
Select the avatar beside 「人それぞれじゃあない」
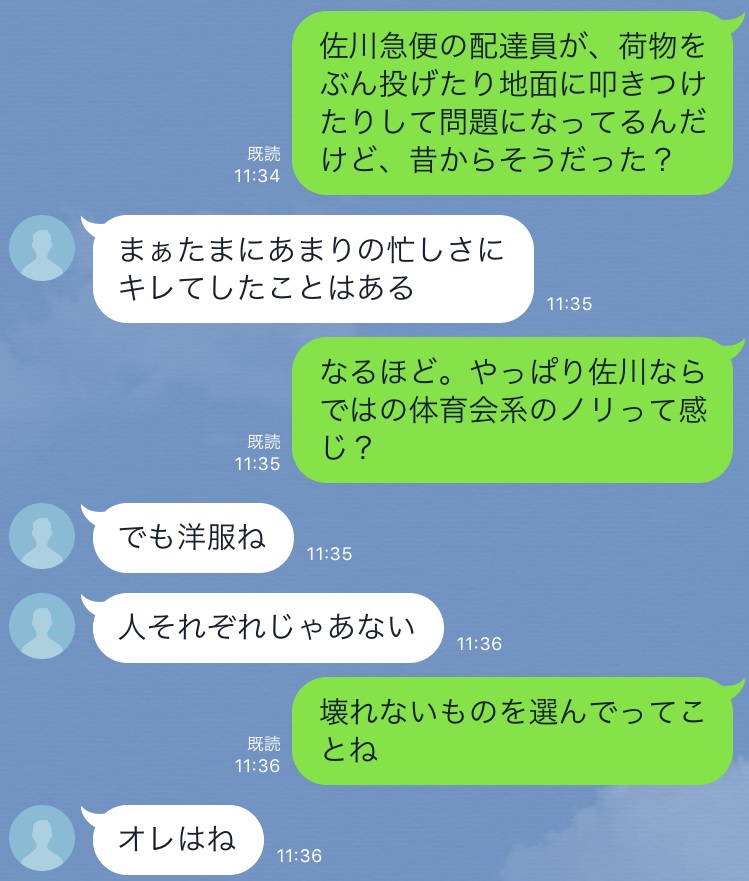41,627
